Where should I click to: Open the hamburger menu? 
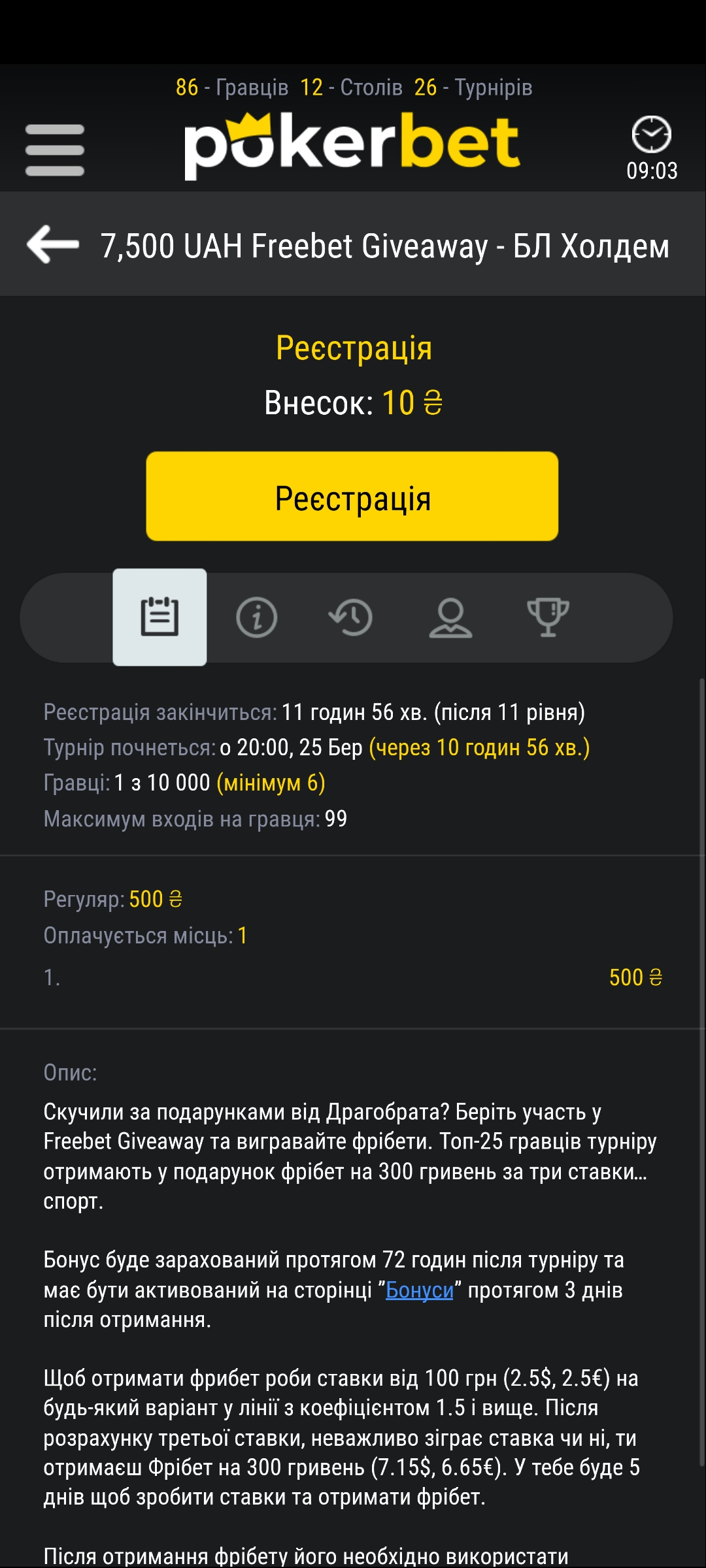tap(55, 150)
